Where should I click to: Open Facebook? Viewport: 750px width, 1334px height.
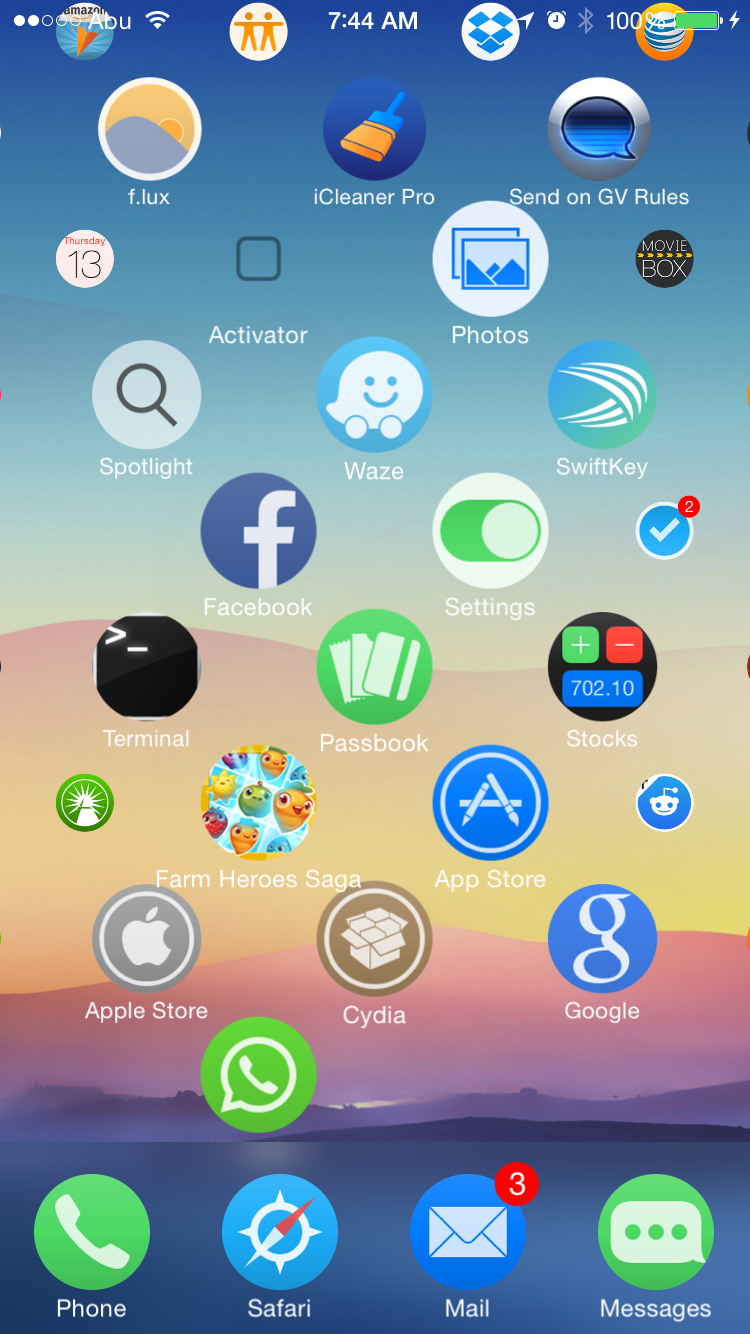[258, 531]
